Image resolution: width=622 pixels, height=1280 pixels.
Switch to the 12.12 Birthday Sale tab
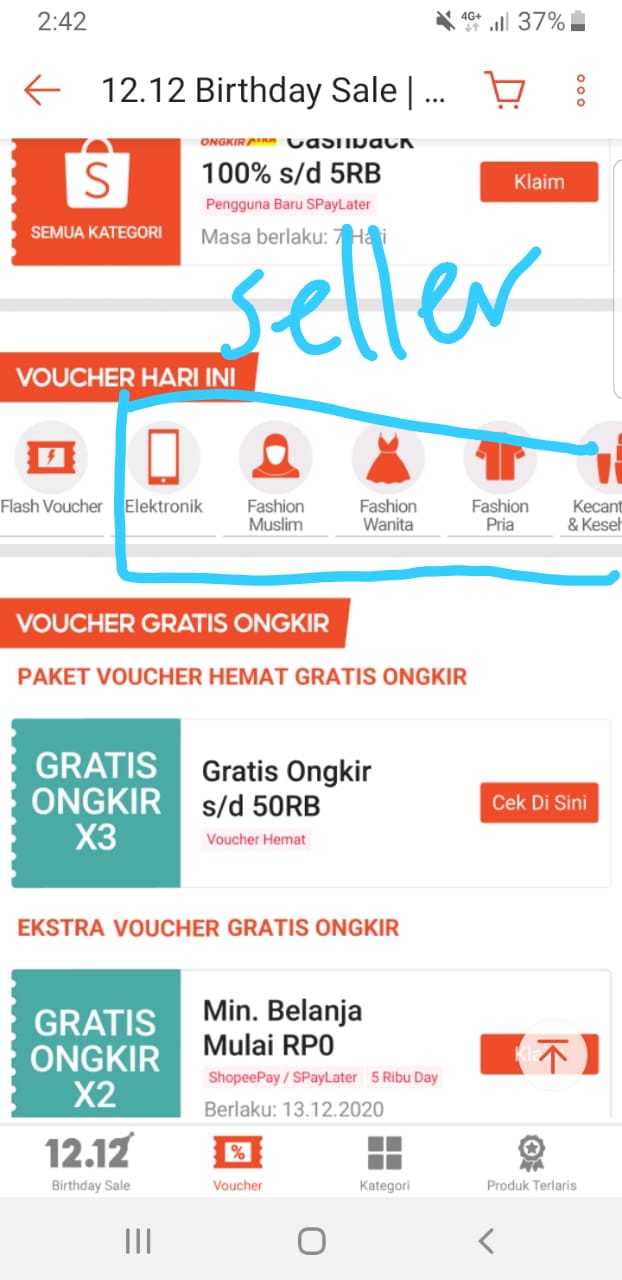point(90,1162)
